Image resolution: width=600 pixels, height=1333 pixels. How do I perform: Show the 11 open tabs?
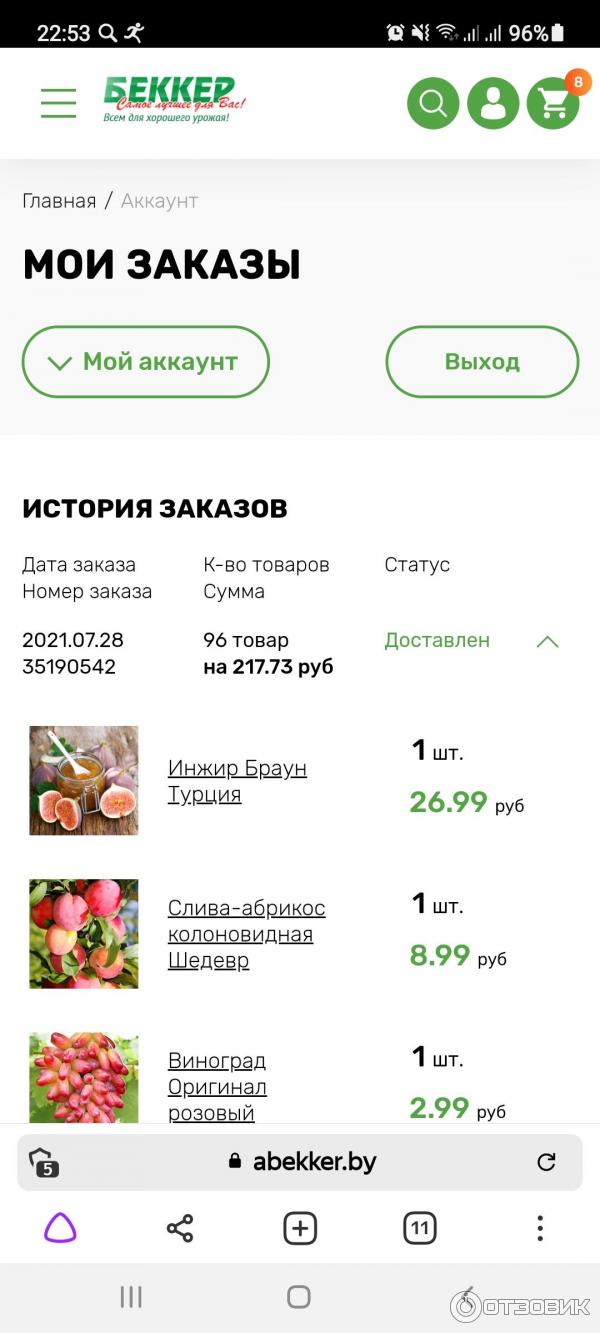[420, 1228]
